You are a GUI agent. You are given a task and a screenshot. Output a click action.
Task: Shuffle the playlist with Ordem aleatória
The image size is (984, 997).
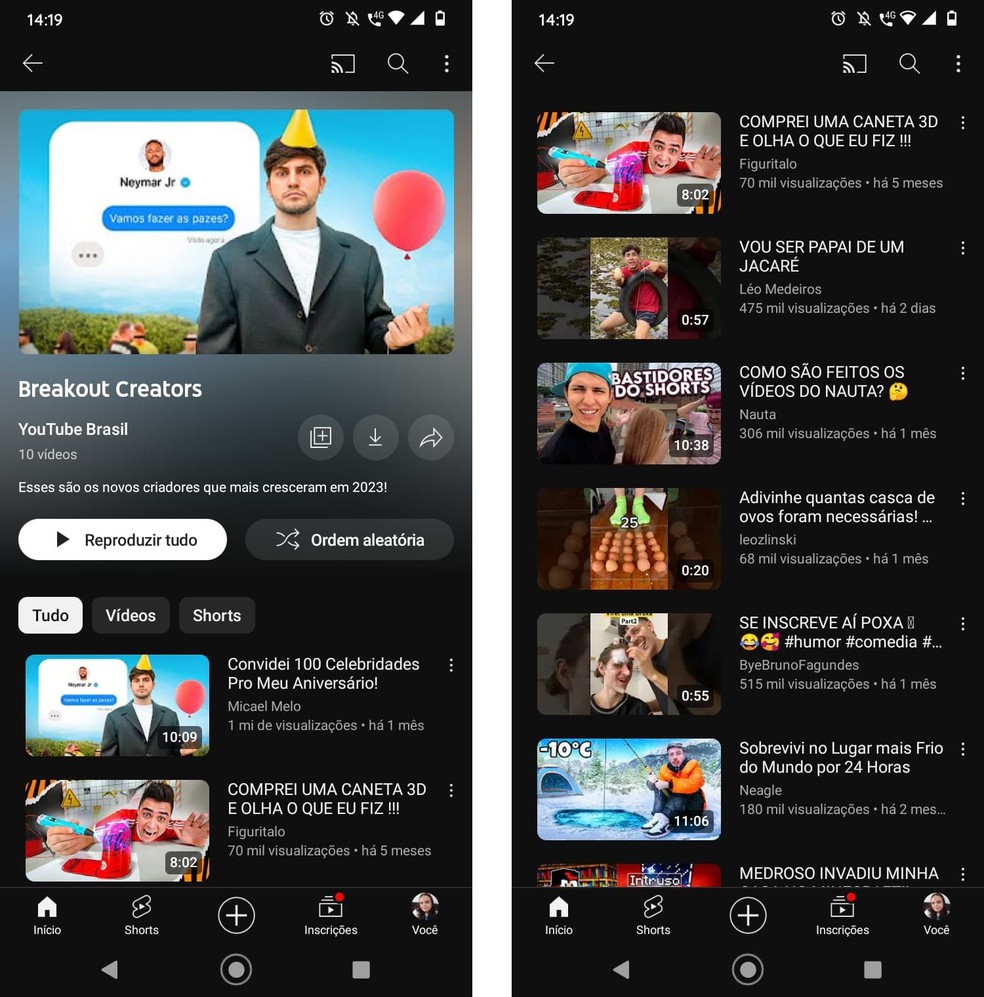click(x=349, y=540)
